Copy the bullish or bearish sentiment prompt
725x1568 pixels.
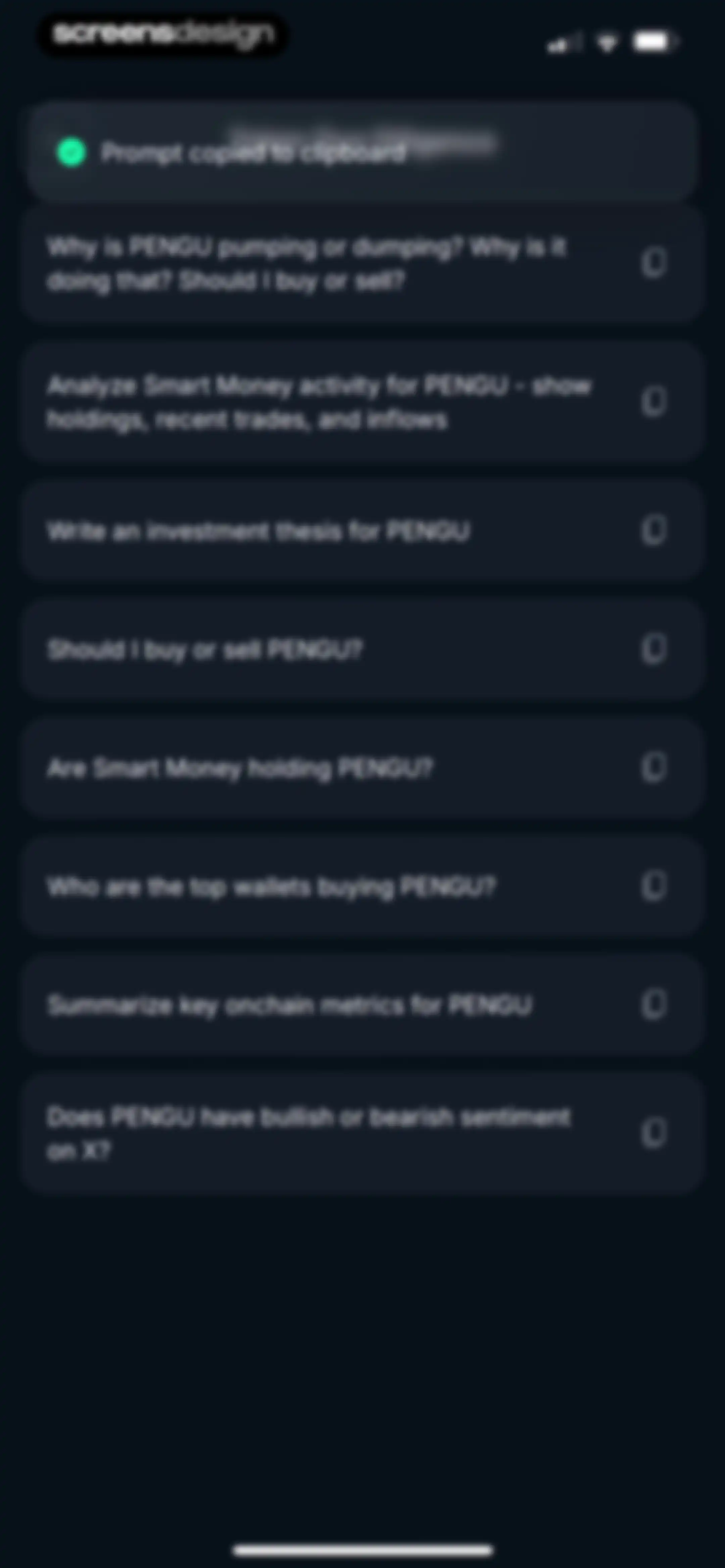(654, 1133)
